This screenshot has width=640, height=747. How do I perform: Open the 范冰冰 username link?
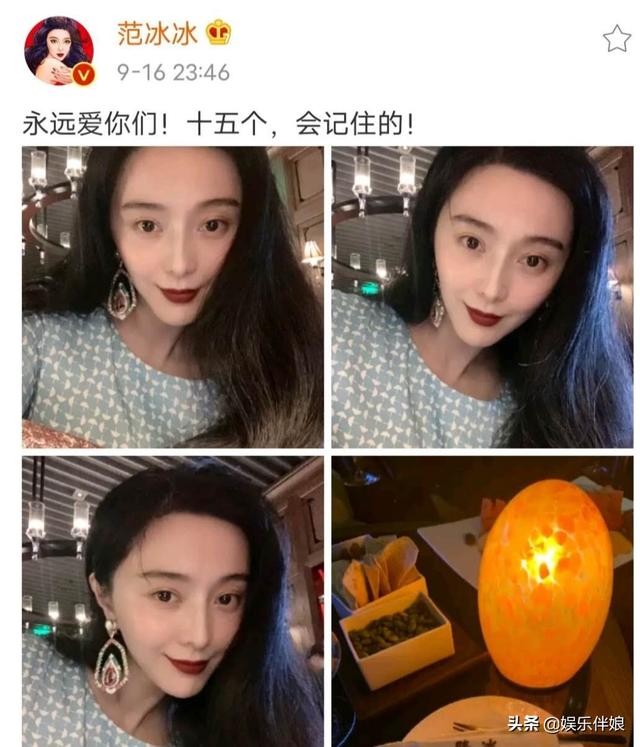[153, 32]
